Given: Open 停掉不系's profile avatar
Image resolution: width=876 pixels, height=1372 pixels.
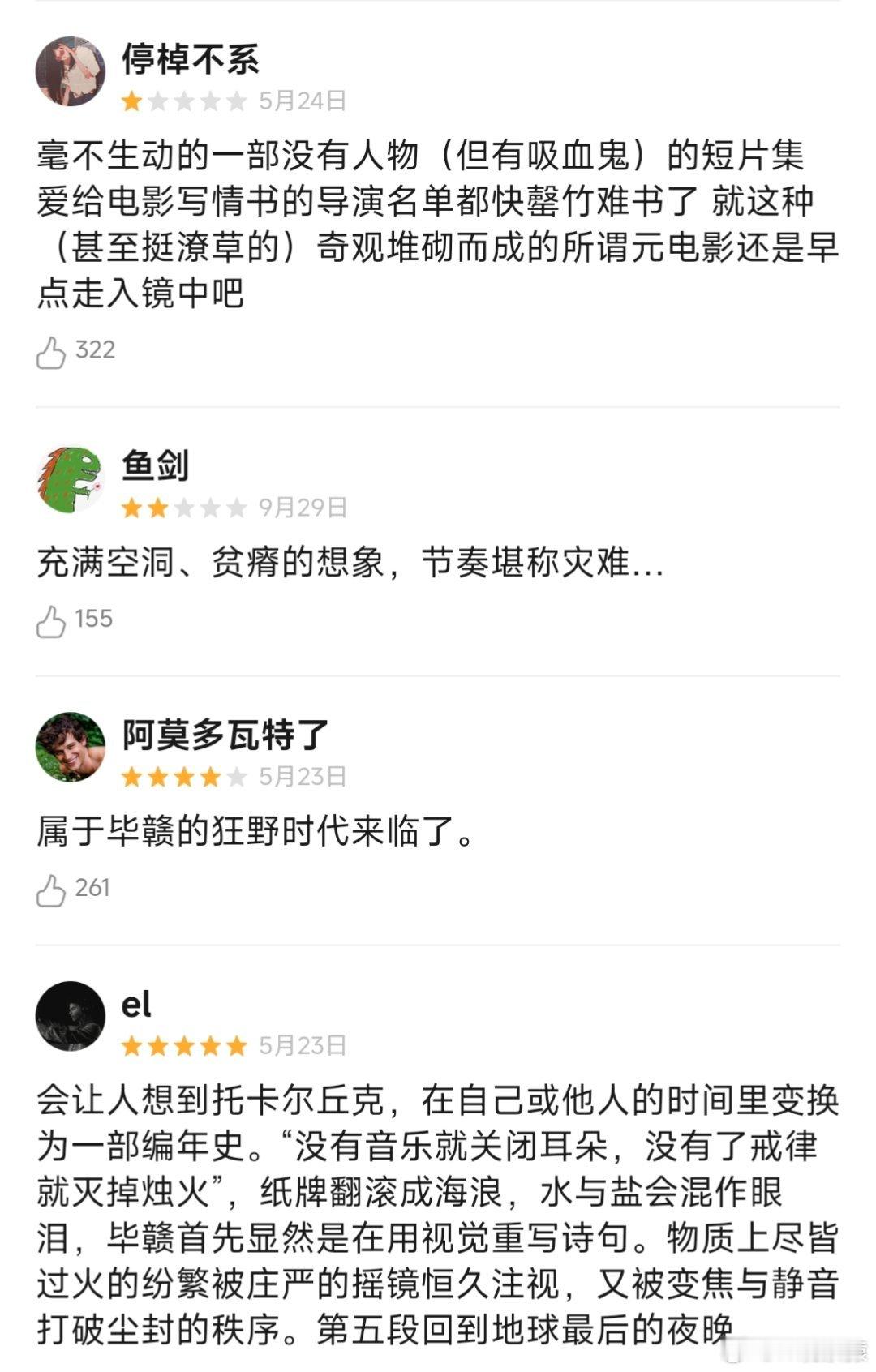Looking at the screenshot, I should point(71,71).
